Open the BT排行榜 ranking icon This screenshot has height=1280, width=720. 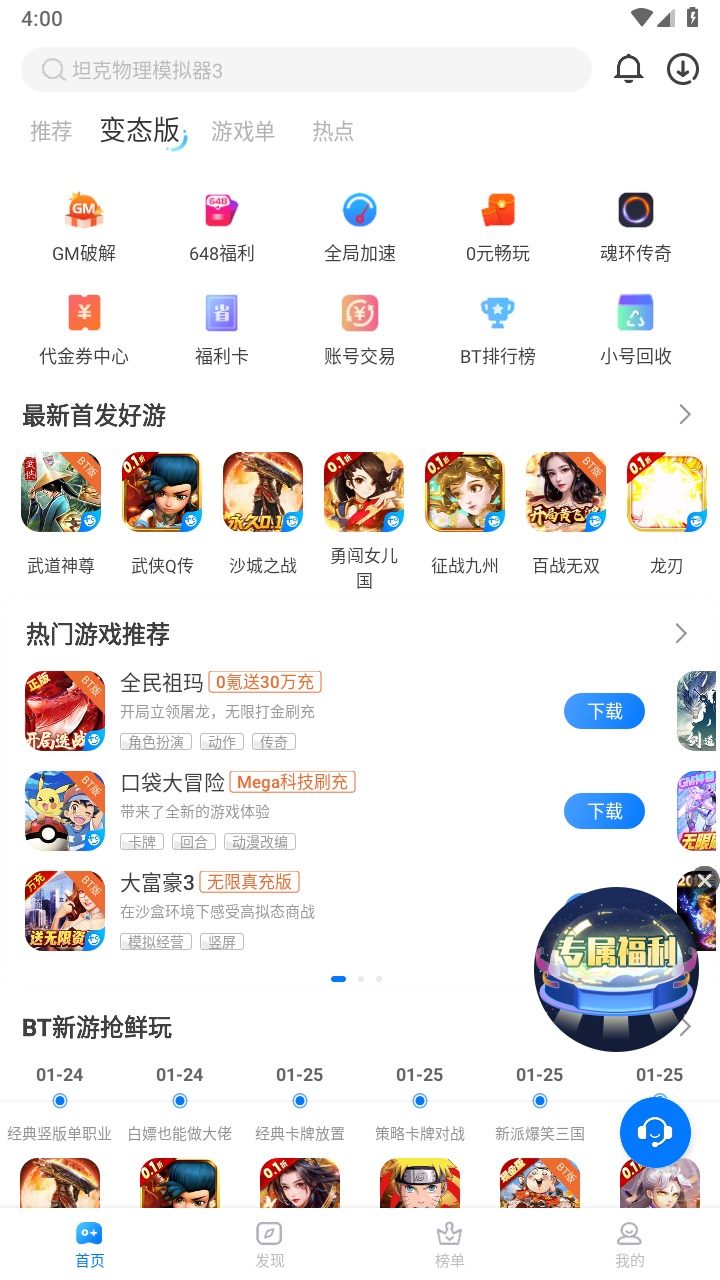point(497,326)
